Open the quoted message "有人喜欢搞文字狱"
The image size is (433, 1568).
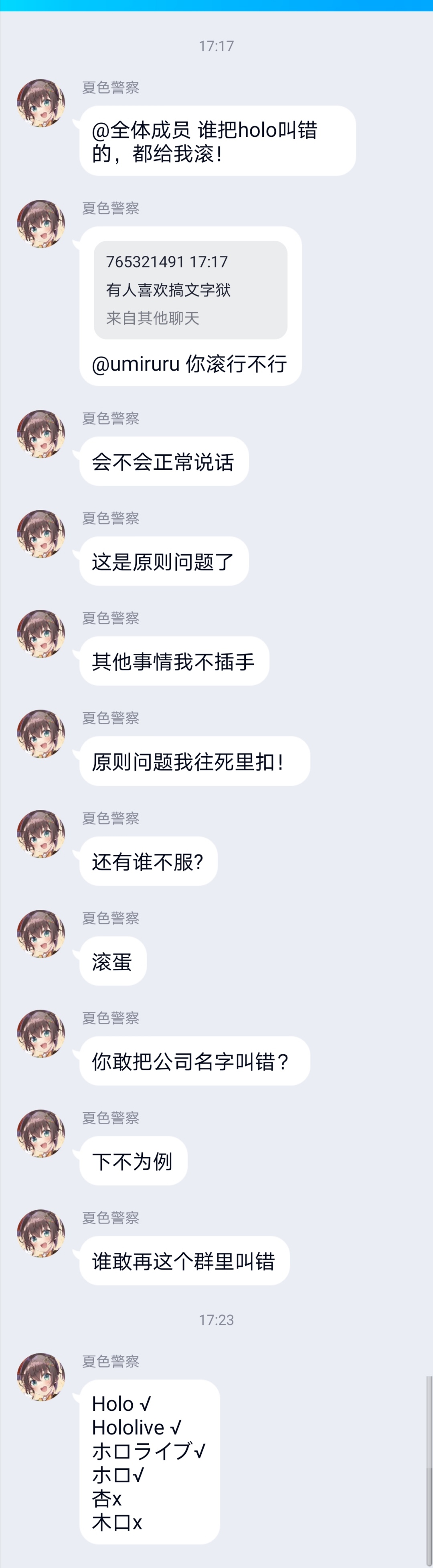click(x=190, y=290)
